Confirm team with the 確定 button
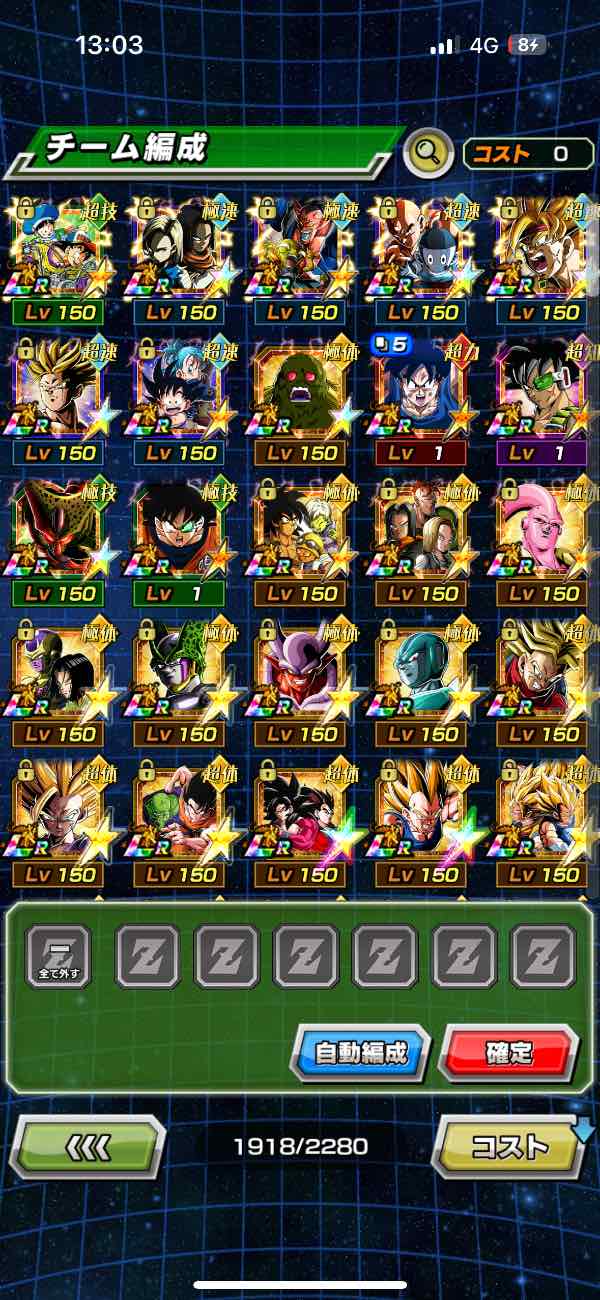600x1300 pixels. point(510,1052)
